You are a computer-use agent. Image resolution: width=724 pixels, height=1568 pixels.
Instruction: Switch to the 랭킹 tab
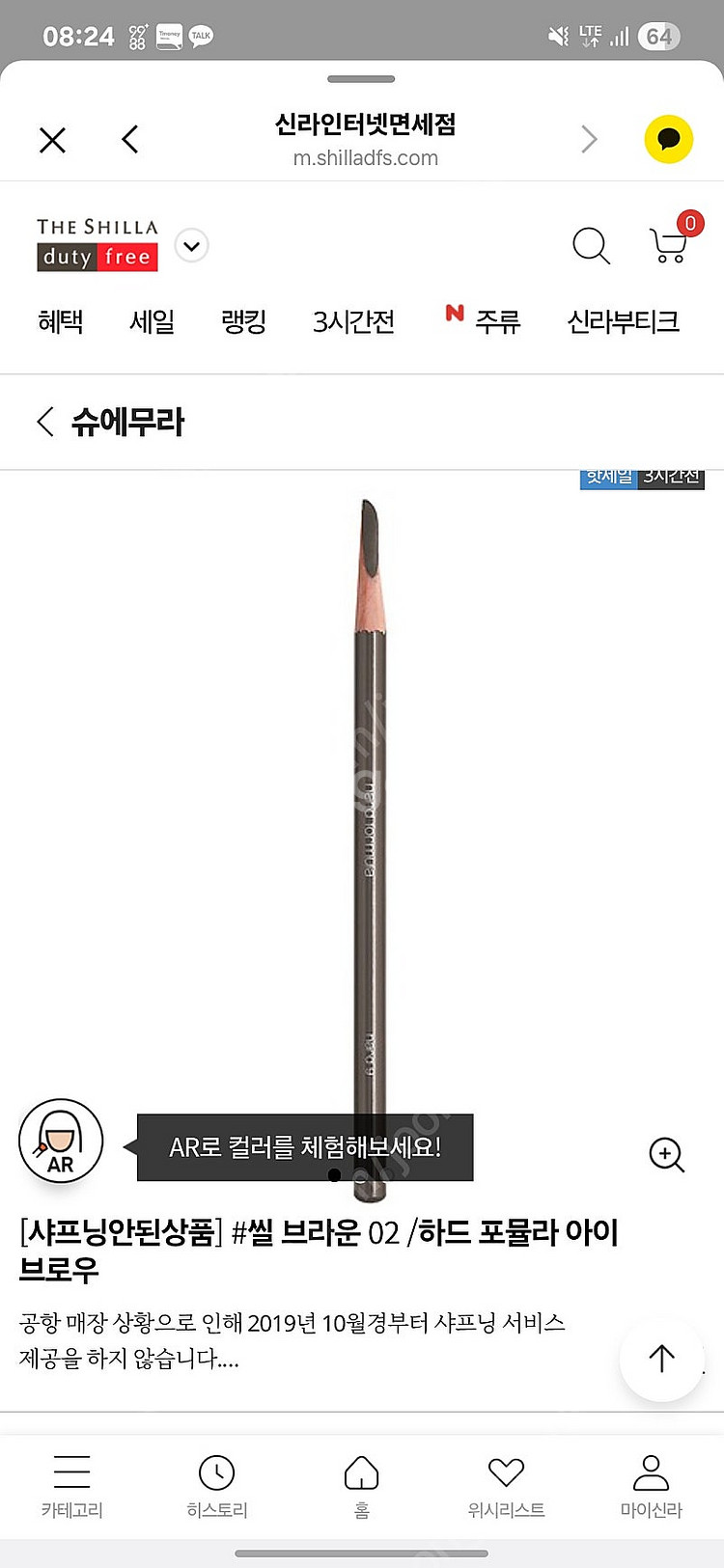243,321
